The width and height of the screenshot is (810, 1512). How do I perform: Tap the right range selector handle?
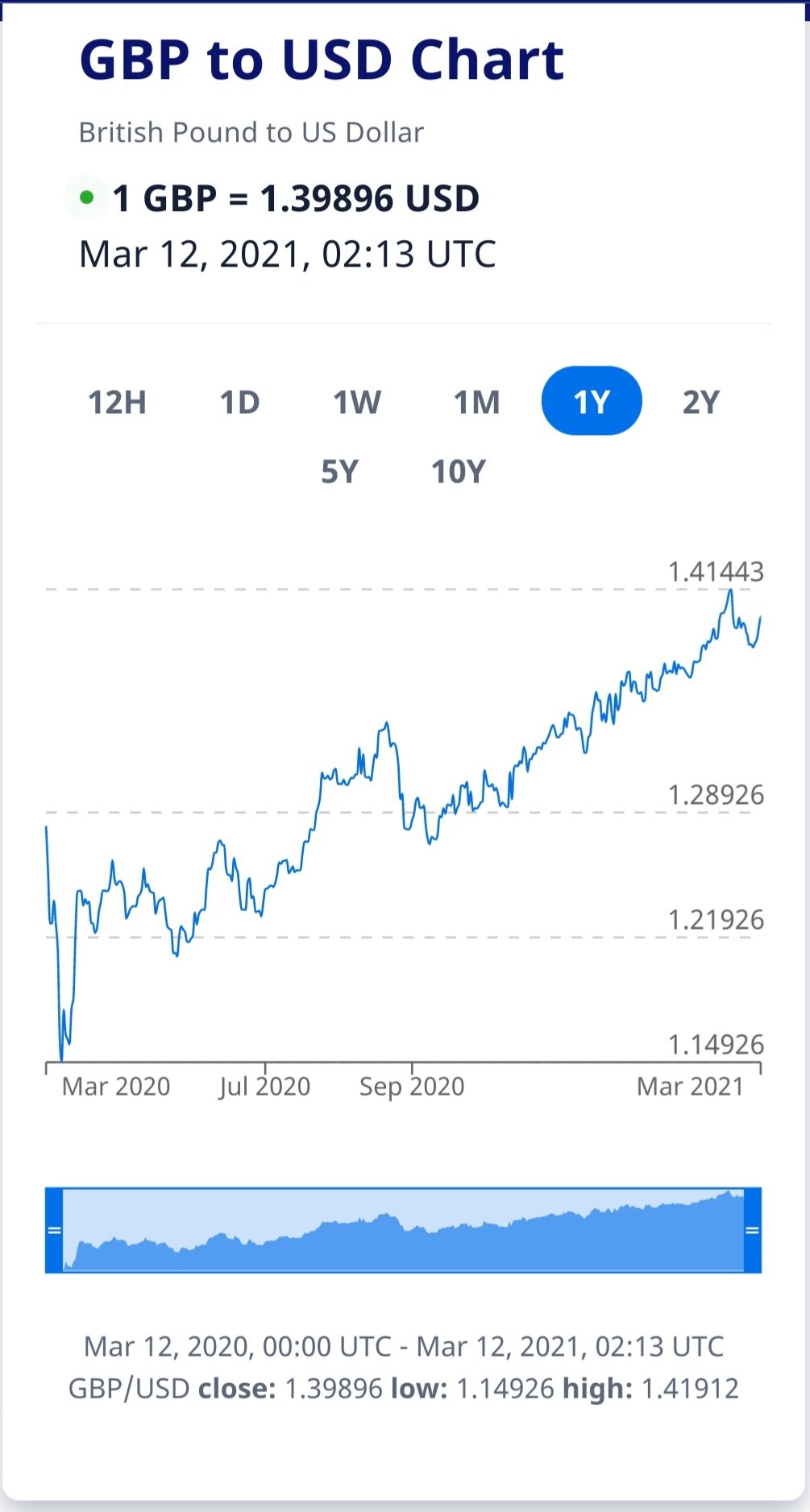click(x=752, y=1230)
